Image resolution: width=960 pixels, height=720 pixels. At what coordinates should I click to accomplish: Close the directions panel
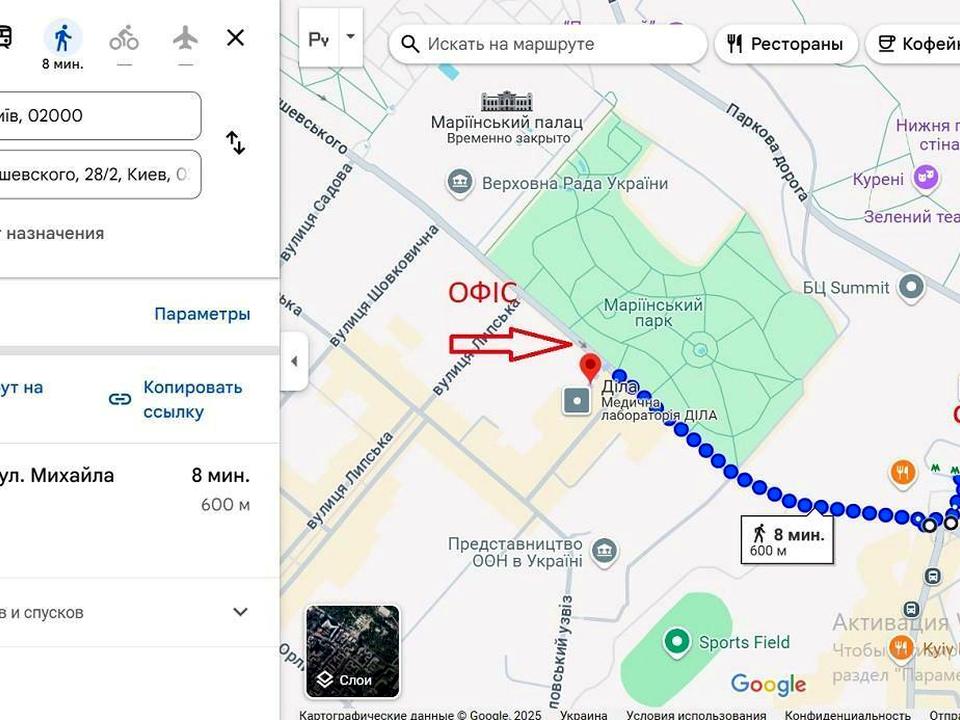[x=235, y=38]
